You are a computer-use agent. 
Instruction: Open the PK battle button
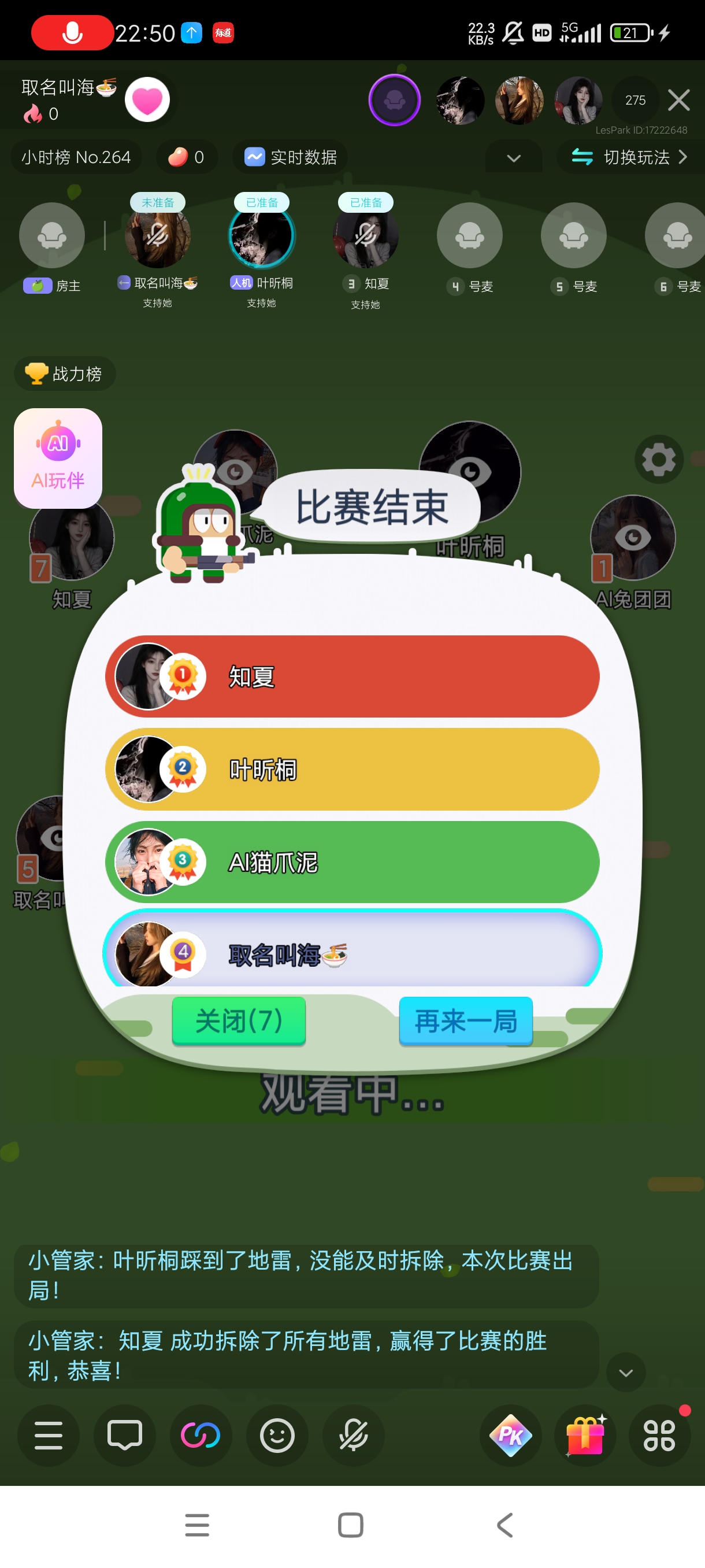point(510,1435)
